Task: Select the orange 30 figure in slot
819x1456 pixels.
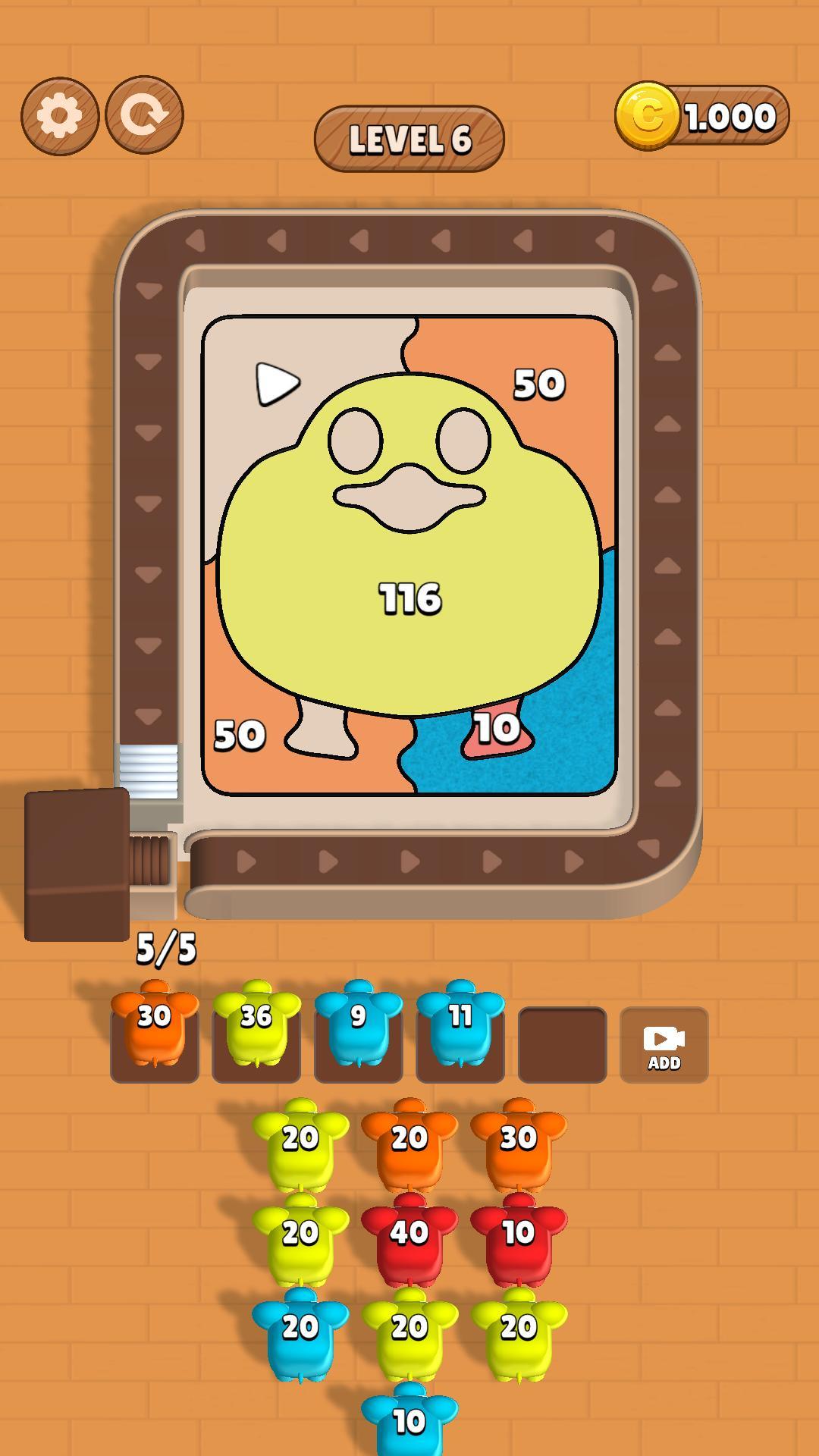Action: coord(155,1024)
